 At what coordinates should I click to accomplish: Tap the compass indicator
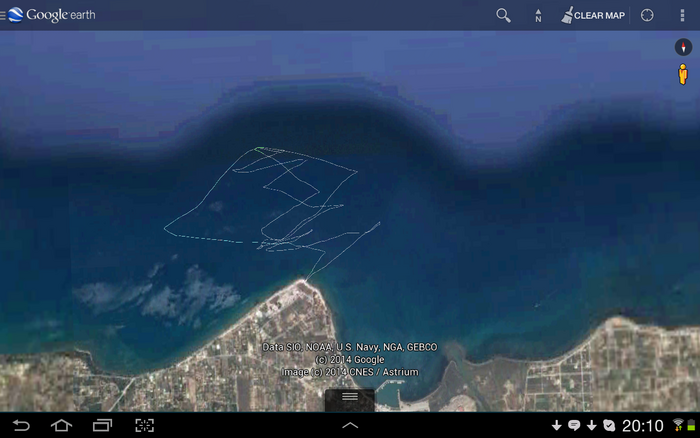coord(683,47)
